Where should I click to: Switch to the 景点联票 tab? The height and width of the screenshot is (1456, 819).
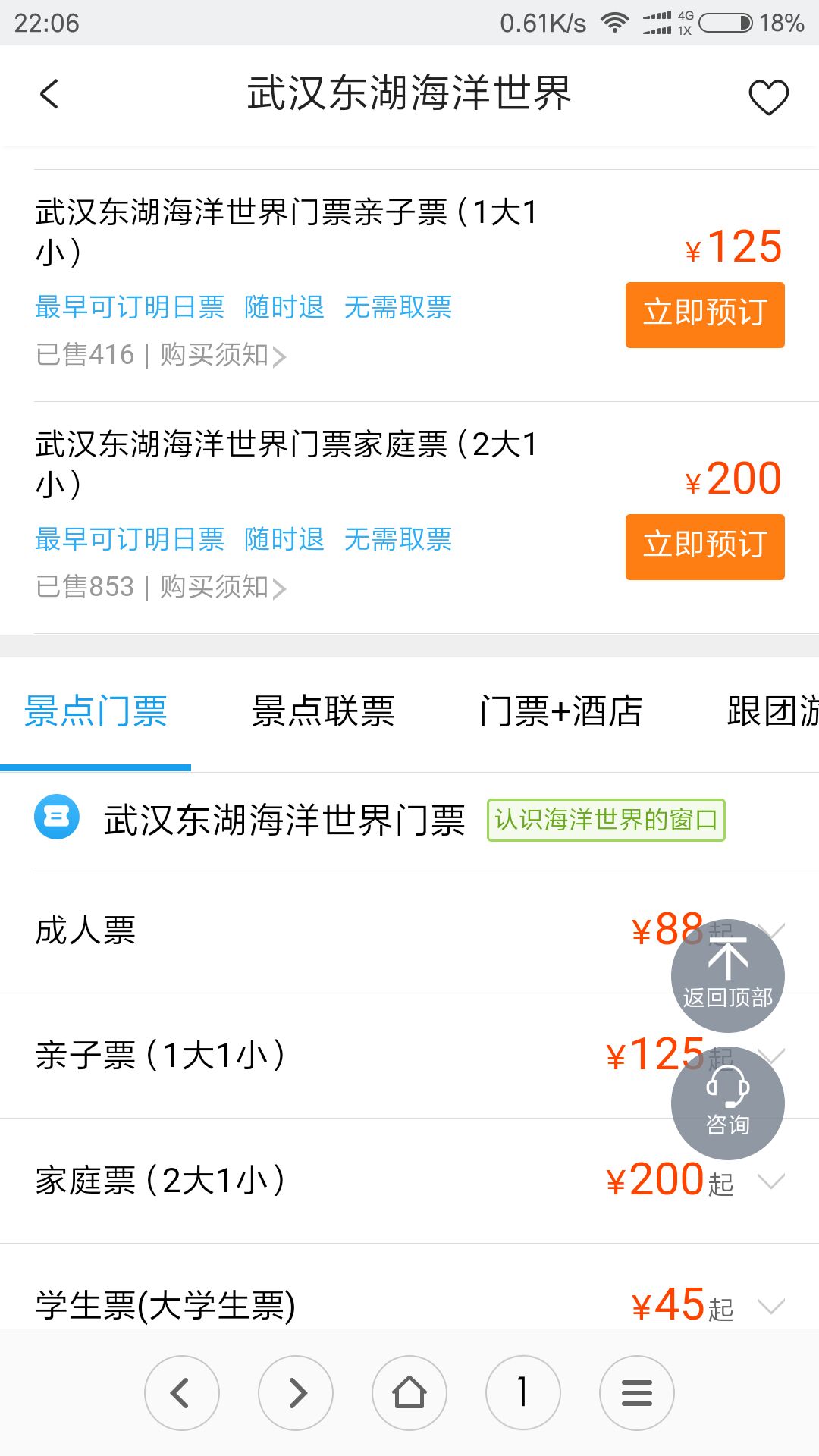click(x=323, y=711)
